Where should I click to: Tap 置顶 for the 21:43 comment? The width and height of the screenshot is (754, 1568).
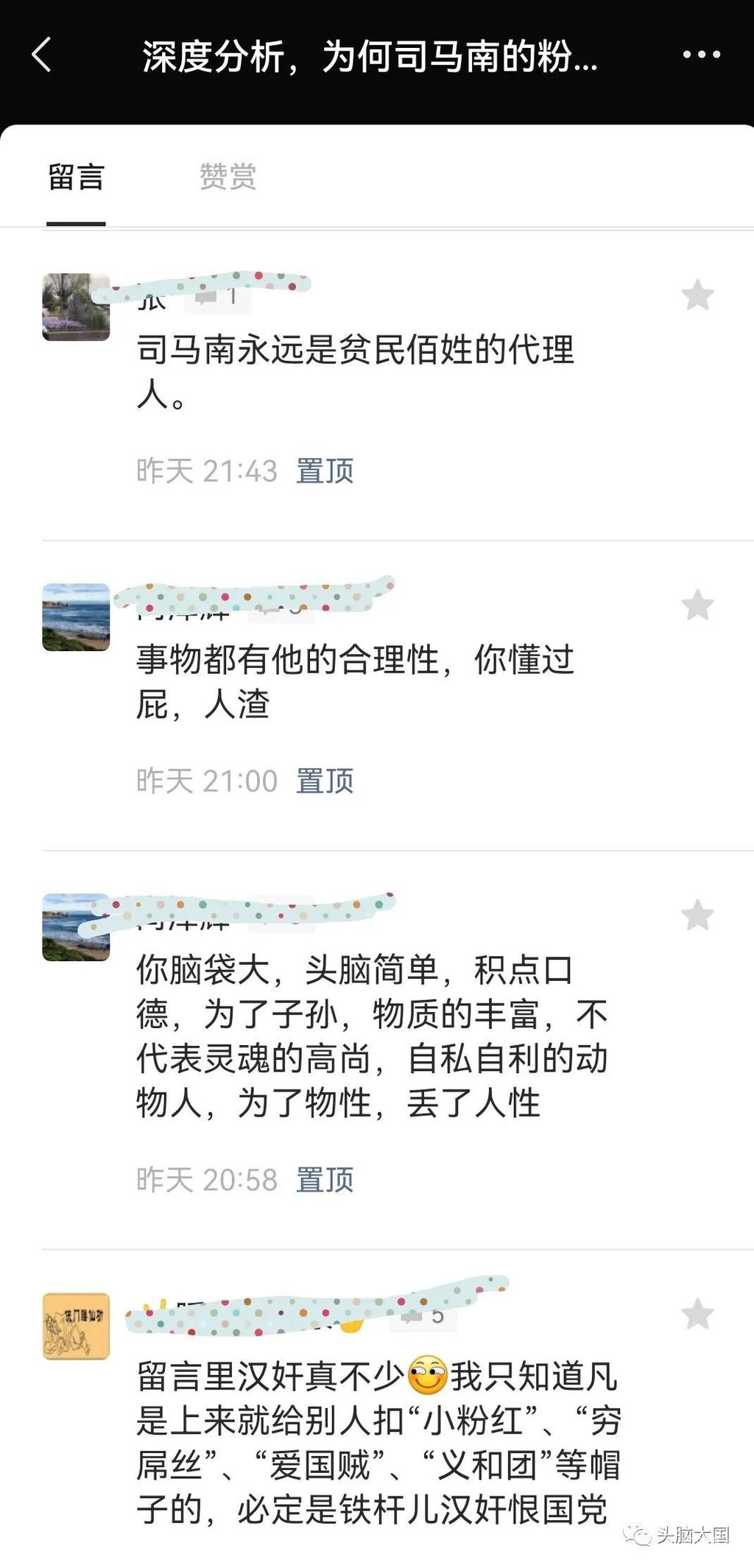325,471
